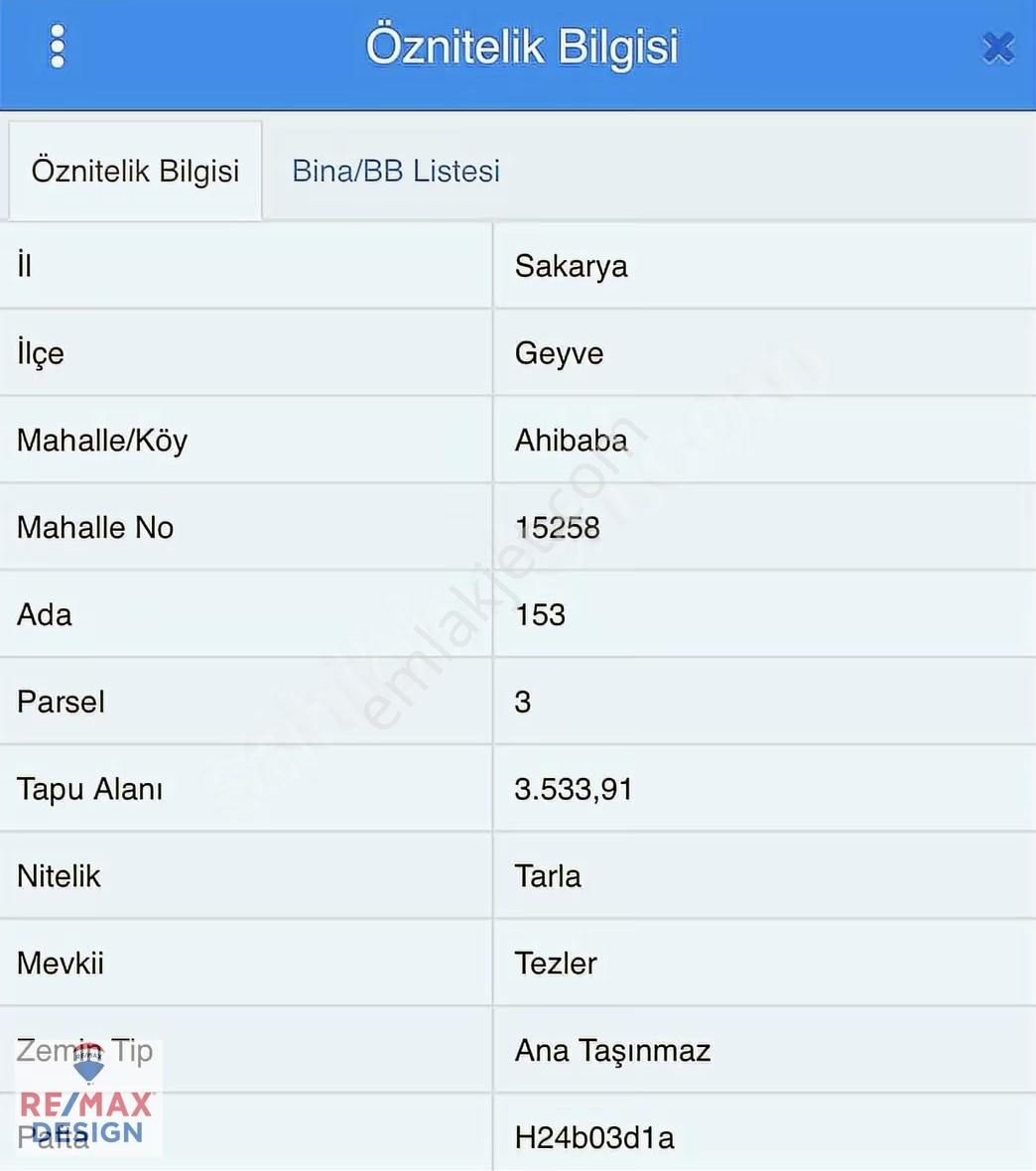The image size is (1036, 1171).
Task: Select the İlçe label cell
Action: click(x=39, y=353)
